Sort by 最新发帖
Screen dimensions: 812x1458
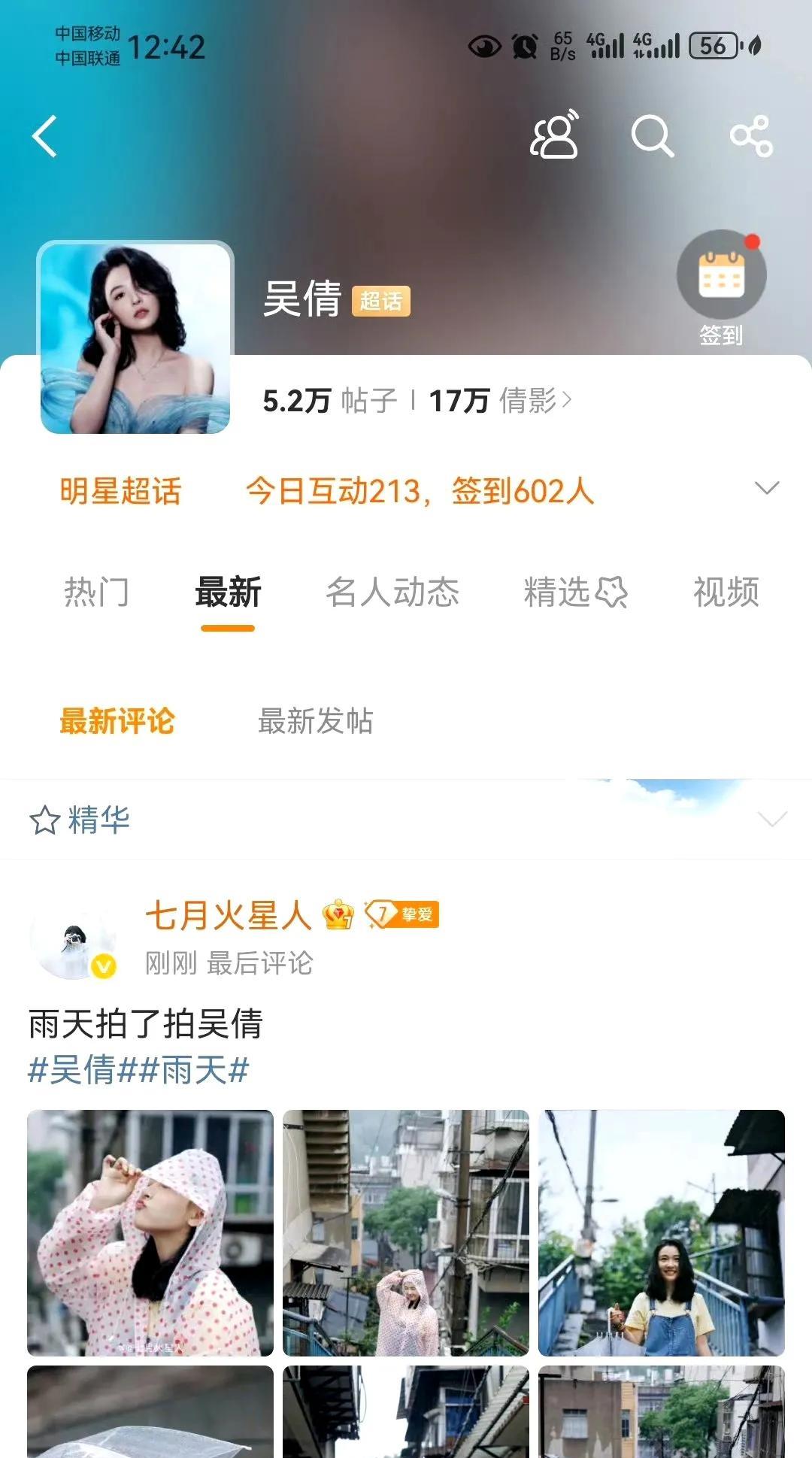(x=316, y=721)
